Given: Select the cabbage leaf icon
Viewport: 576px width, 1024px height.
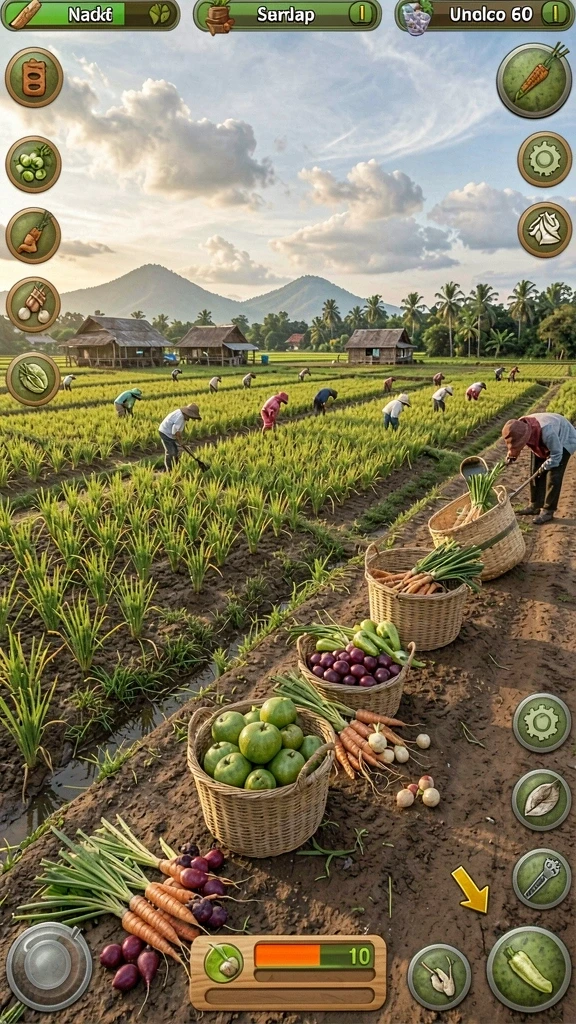Looking at the screenshot, I should 33,378.
